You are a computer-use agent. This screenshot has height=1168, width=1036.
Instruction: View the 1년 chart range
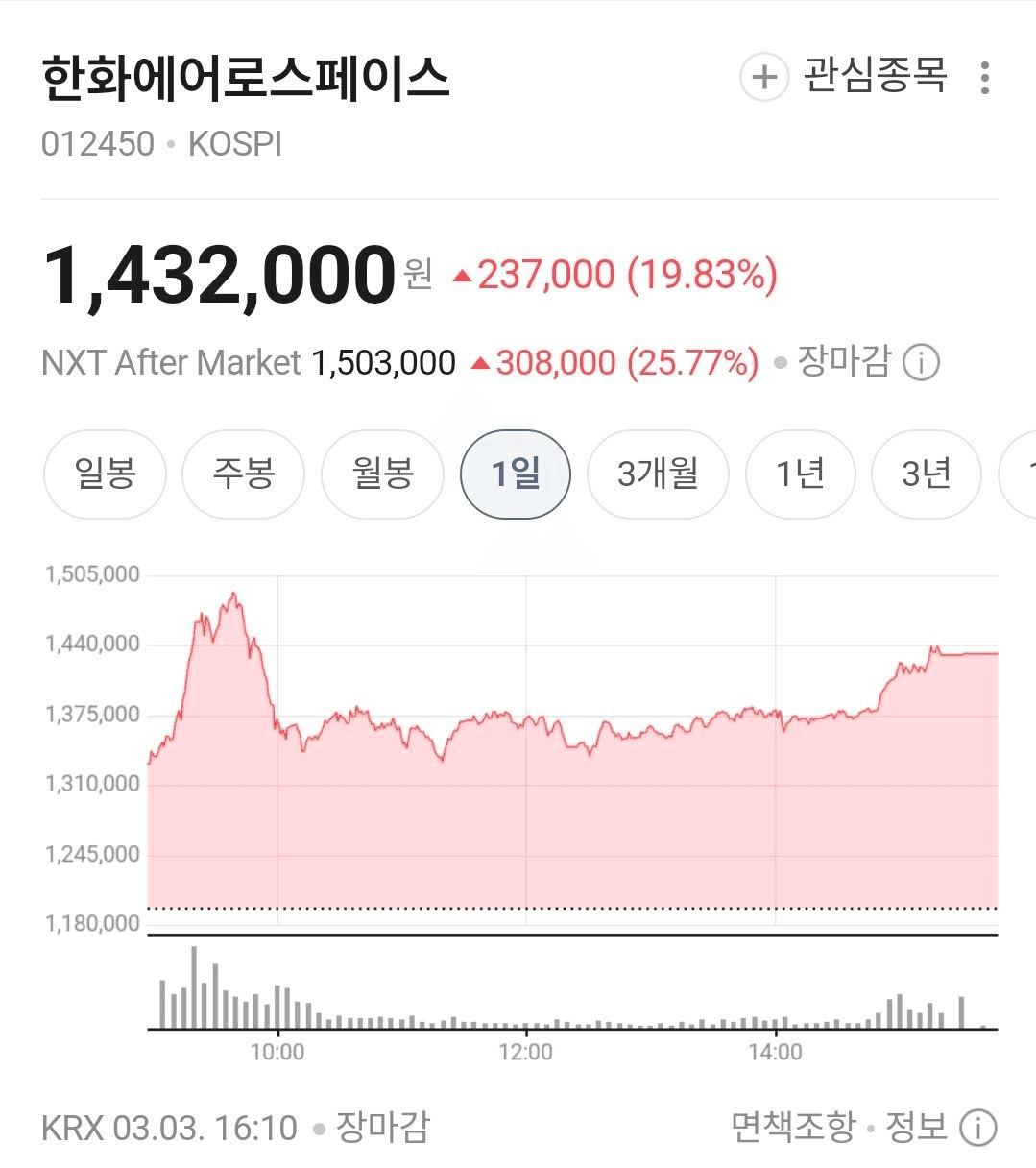tap(800, 474)
